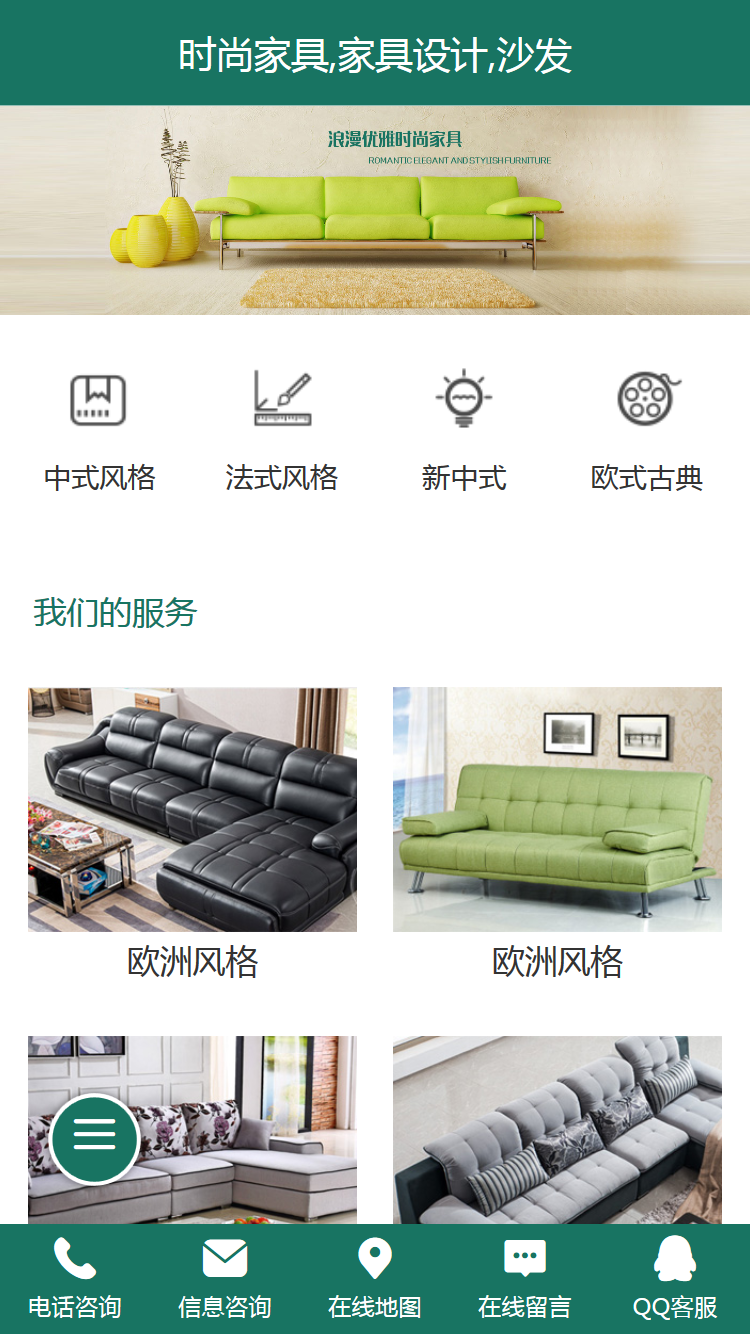Leave a message via 在线留言
Viewport: 750px width, 1334px height.
point(525,1278)
